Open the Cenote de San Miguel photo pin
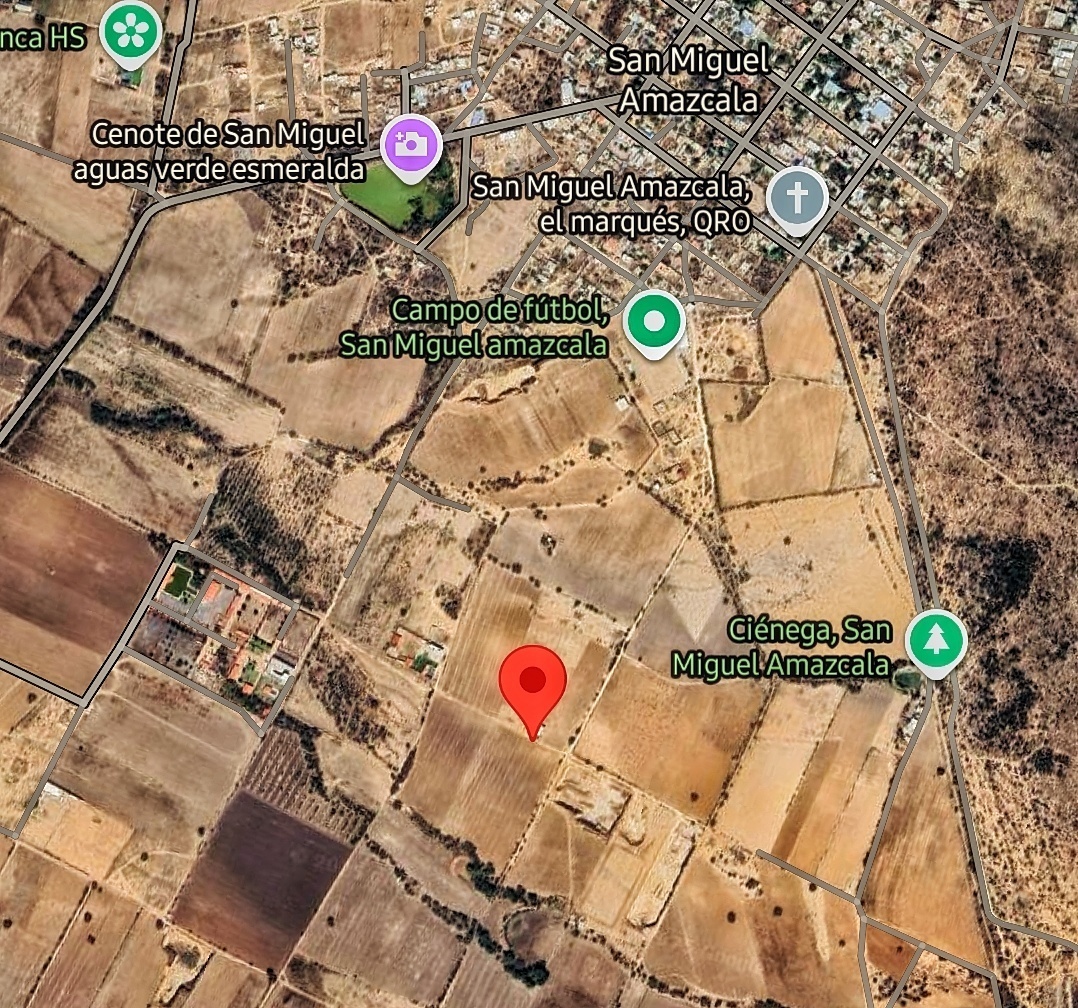 [411, 145]
